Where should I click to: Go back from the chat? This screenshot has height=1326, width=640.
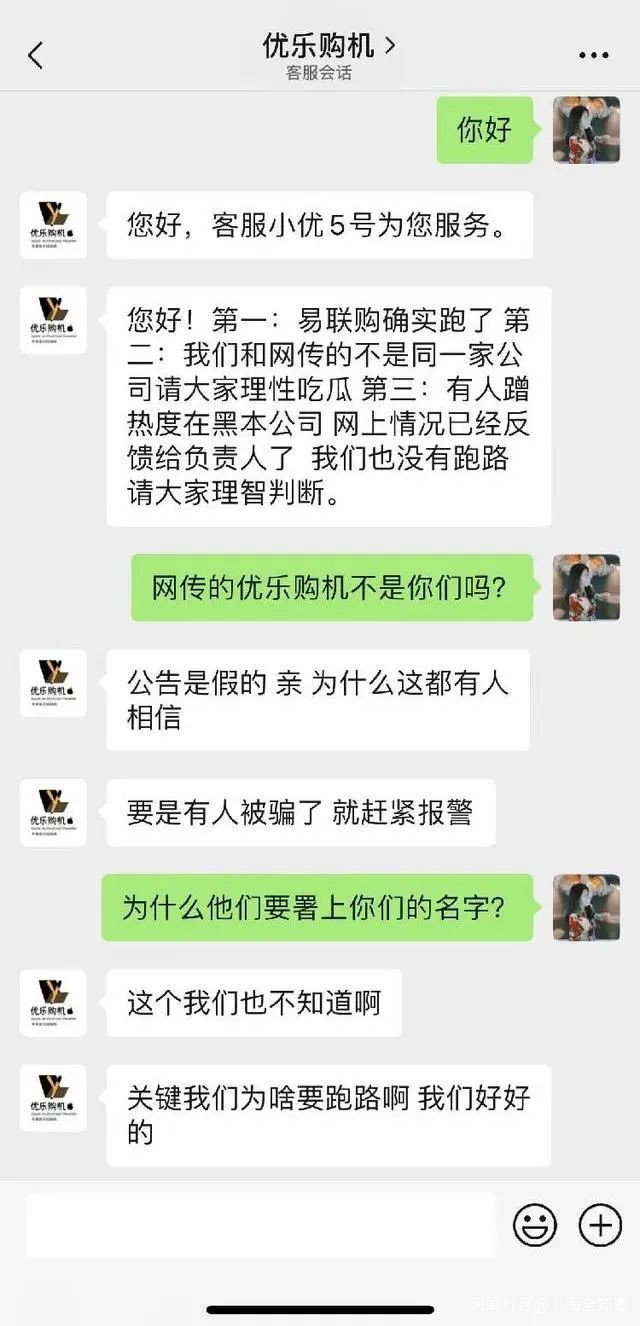tap(36, 55)
